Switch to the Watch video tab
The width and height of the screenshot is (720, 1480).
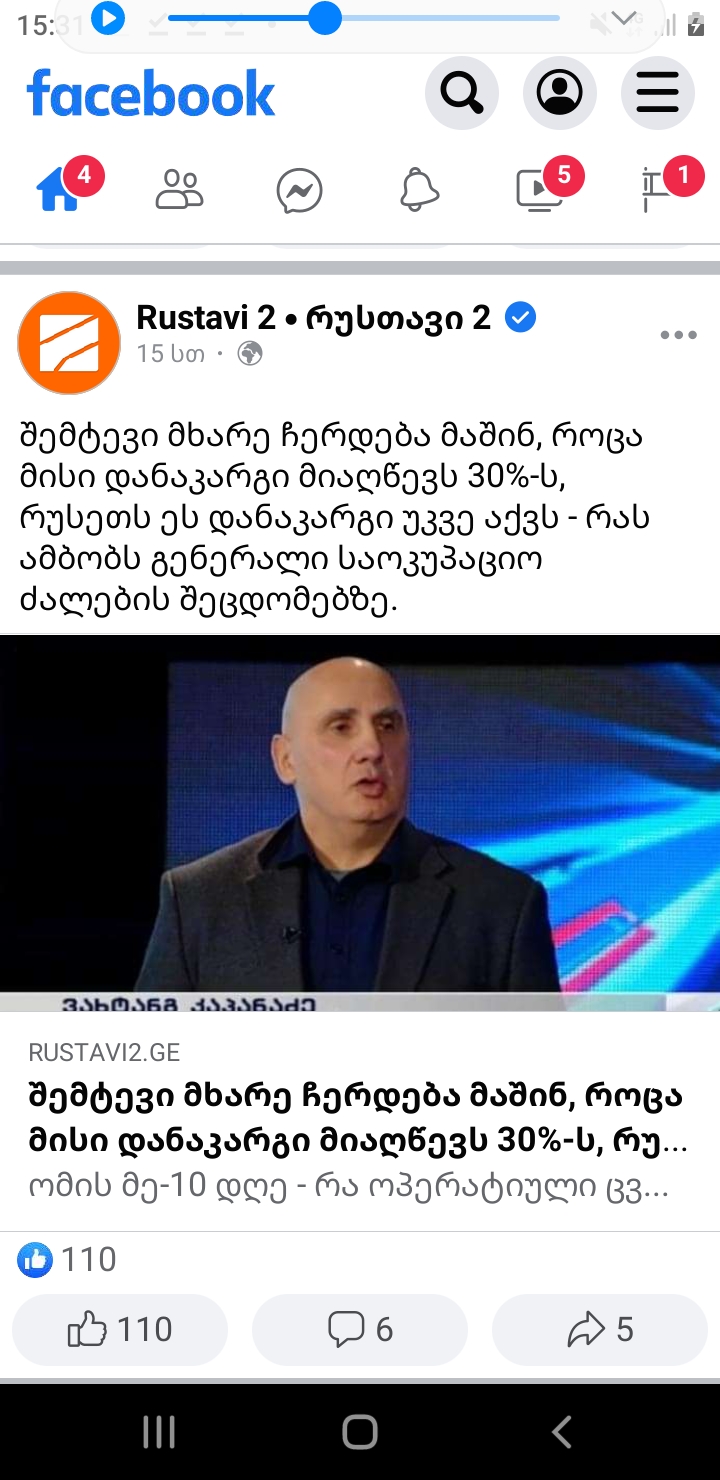click(540, 188)
